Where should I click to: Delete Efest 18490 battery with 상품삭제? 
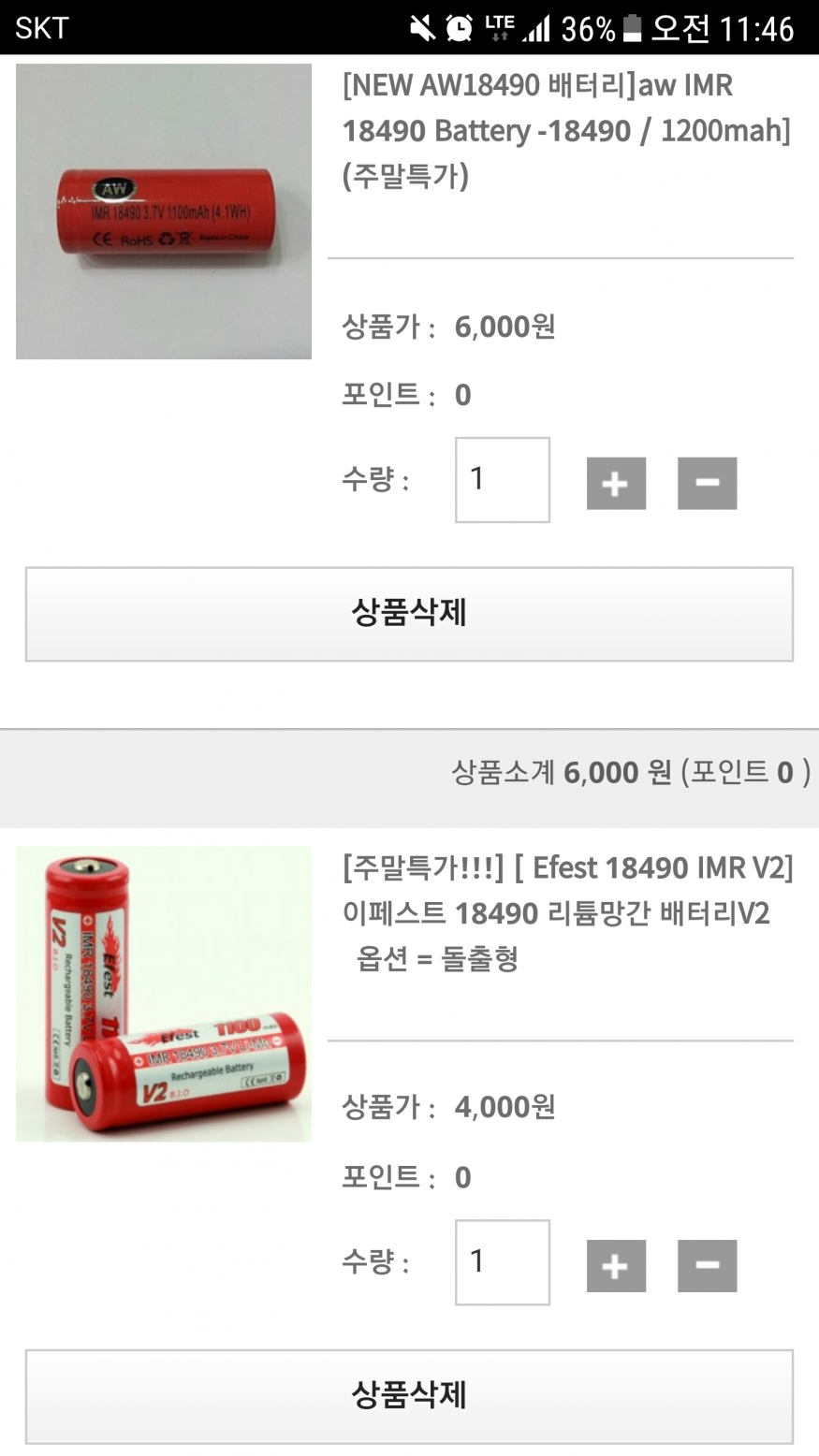[409, 1395]
